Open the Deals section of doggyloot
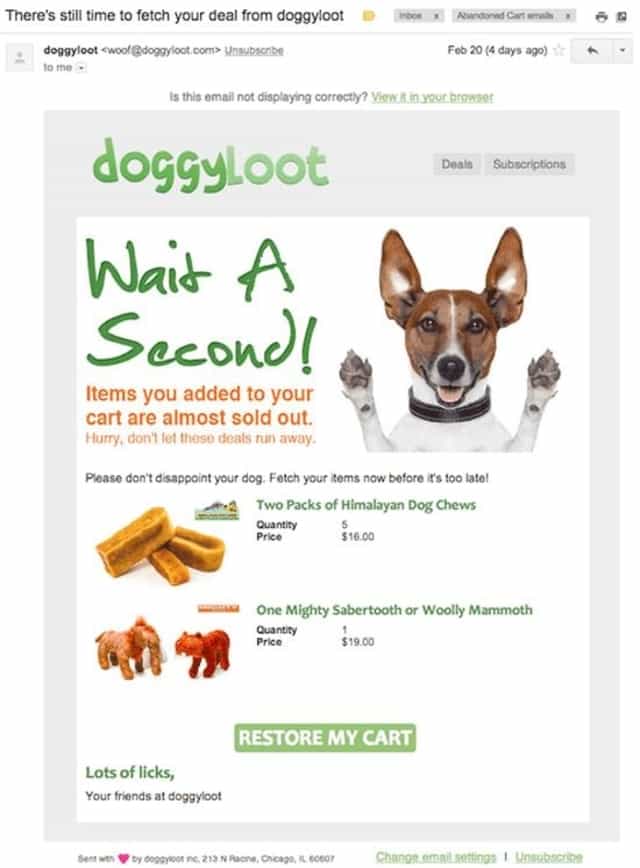640x868 pixels. coord(457,164)
